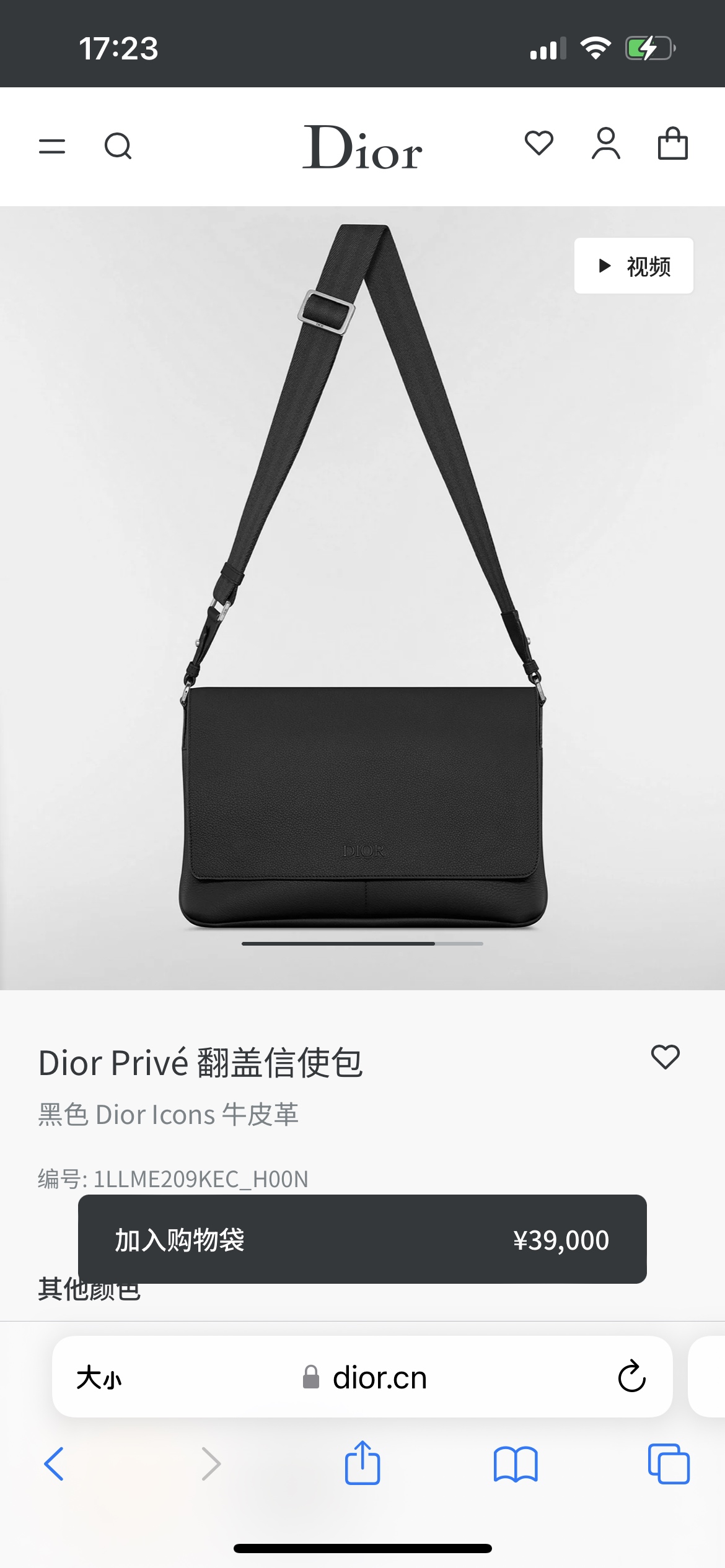
Task: Open the 大小 page settings in Safari
Action: (99, 1379)
